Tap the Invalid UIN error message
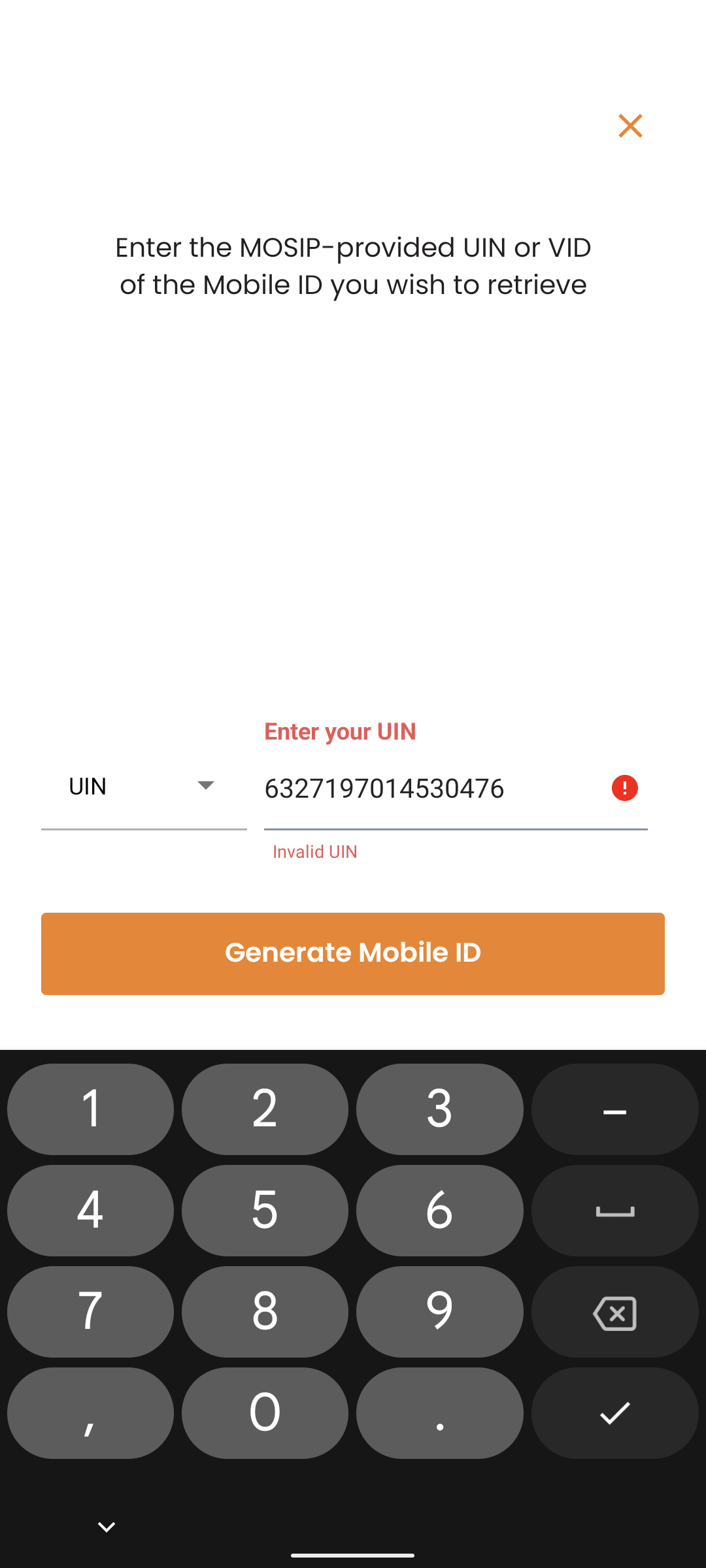Viewport: 706px width, 1568px height. 314,851
